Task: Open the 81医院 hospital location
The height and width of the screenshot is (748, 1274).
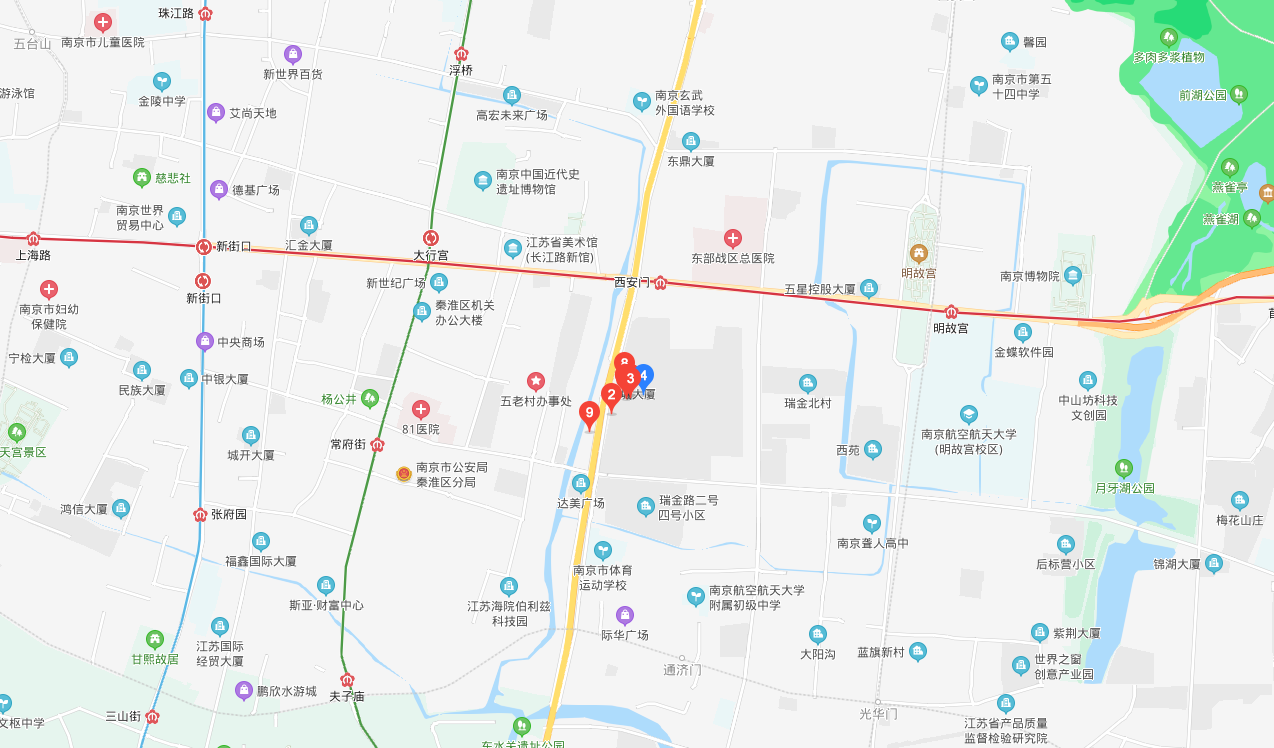Action: (421, 409)
